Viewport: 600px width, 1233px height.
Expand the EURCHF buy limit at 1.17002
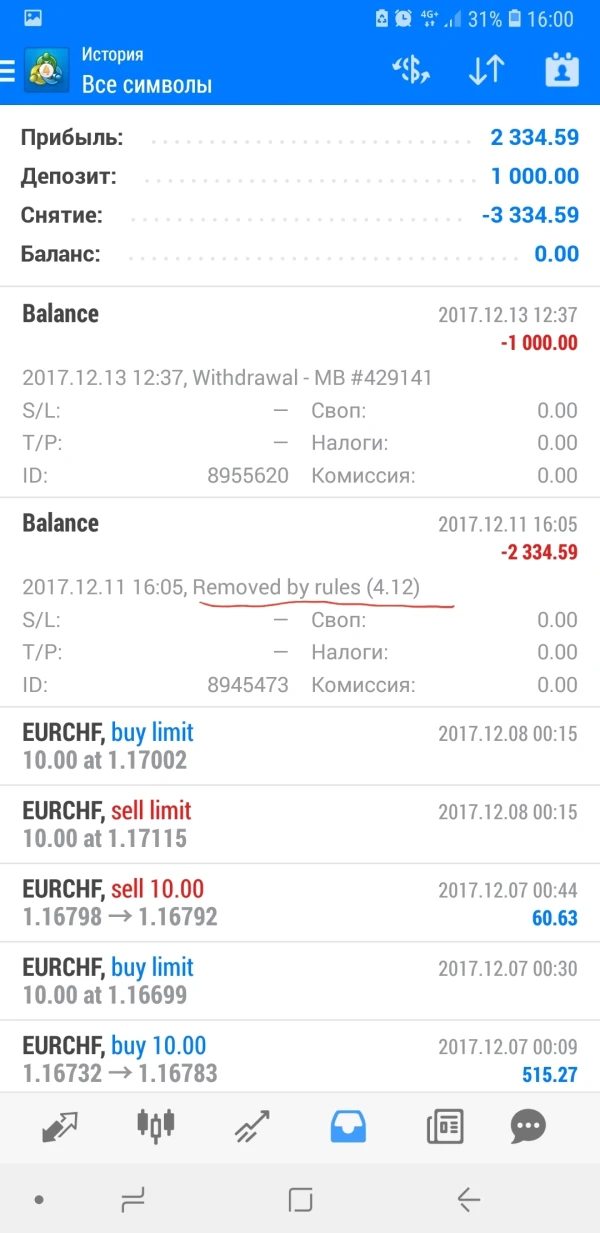(x=300, y=746)
